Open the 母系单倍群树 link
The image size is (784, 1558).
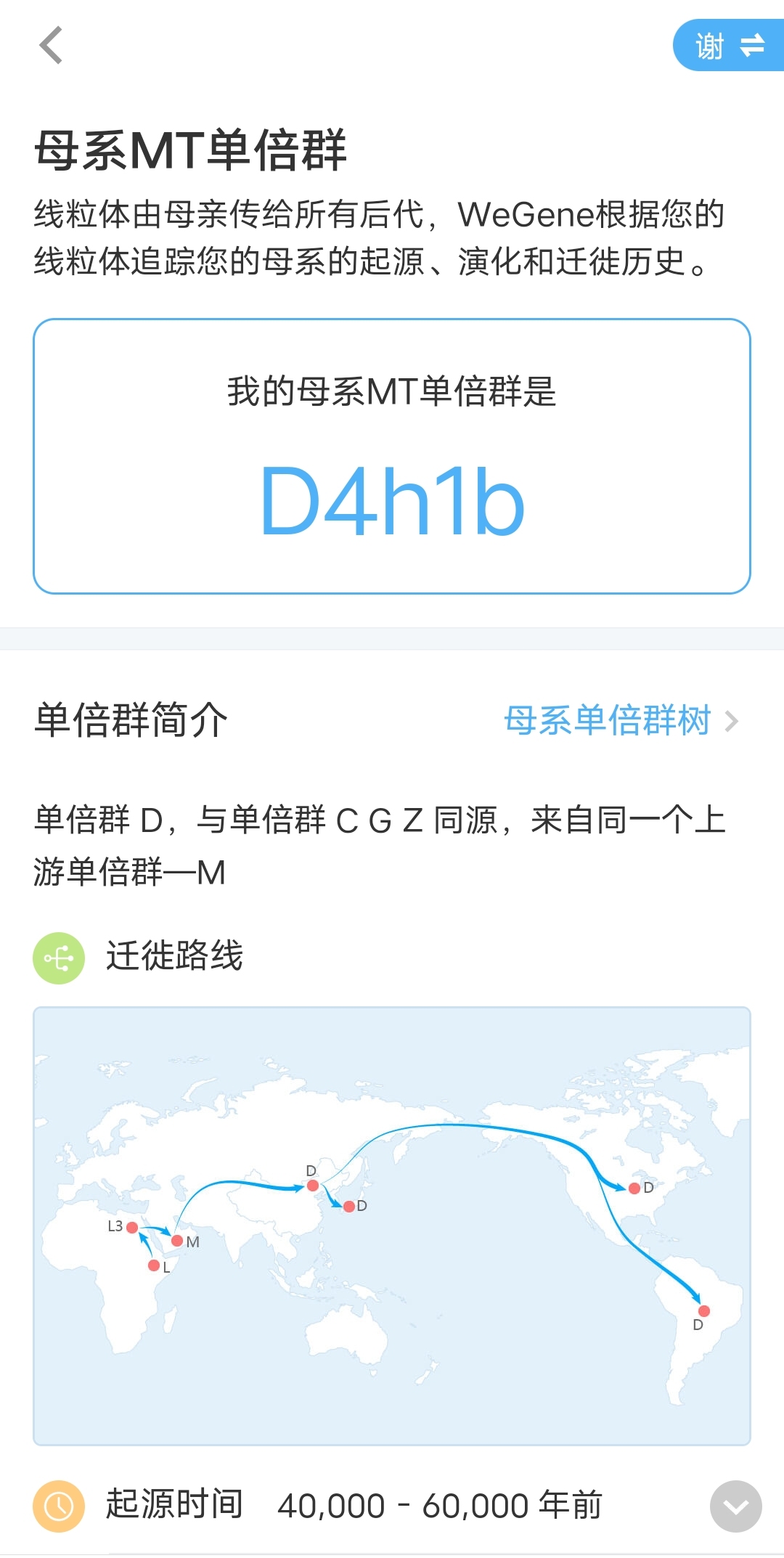click(x=621, y=721)
